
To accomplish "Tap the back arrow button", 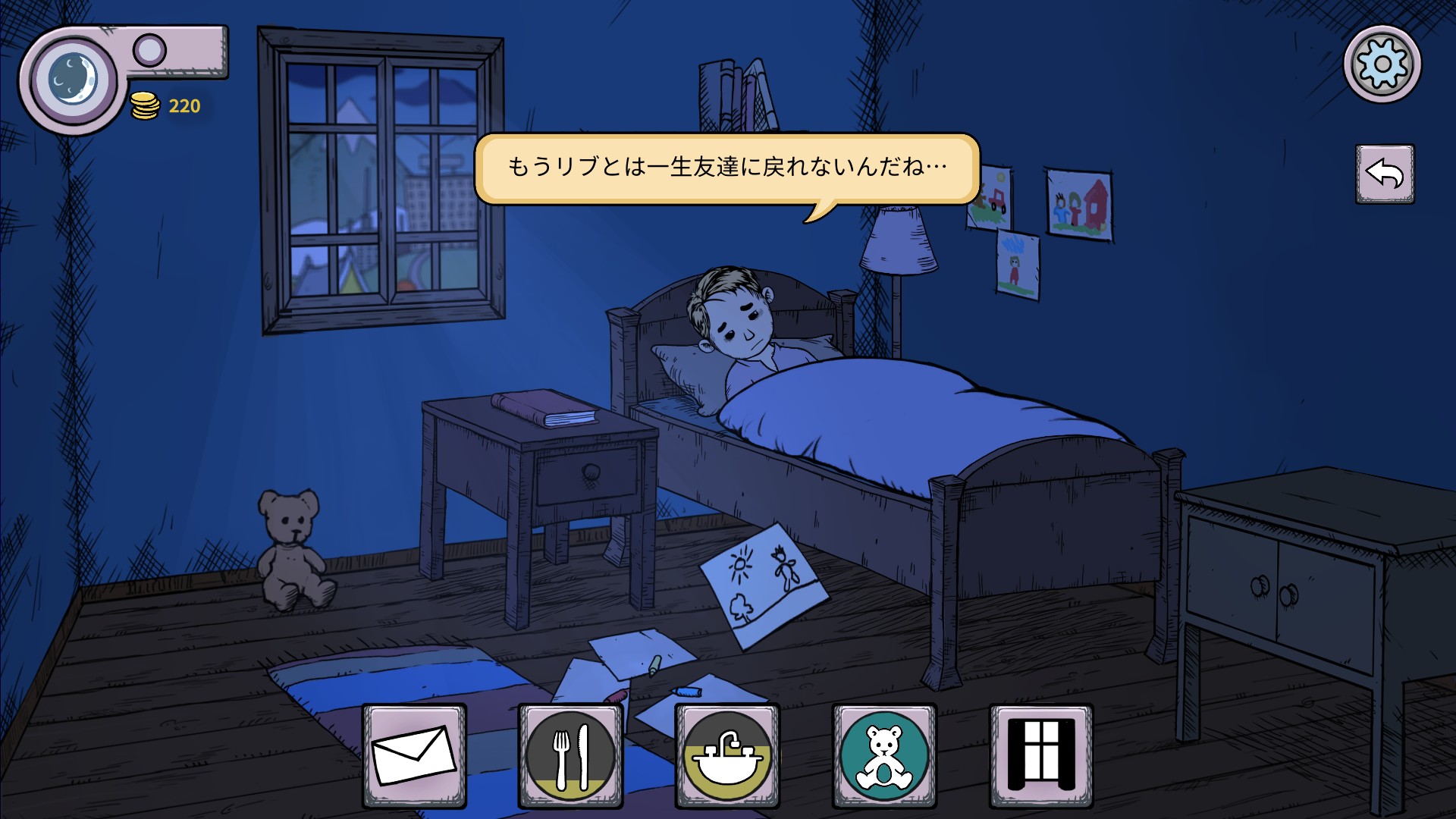I will pyautogui.click(x=1385, y=174).
